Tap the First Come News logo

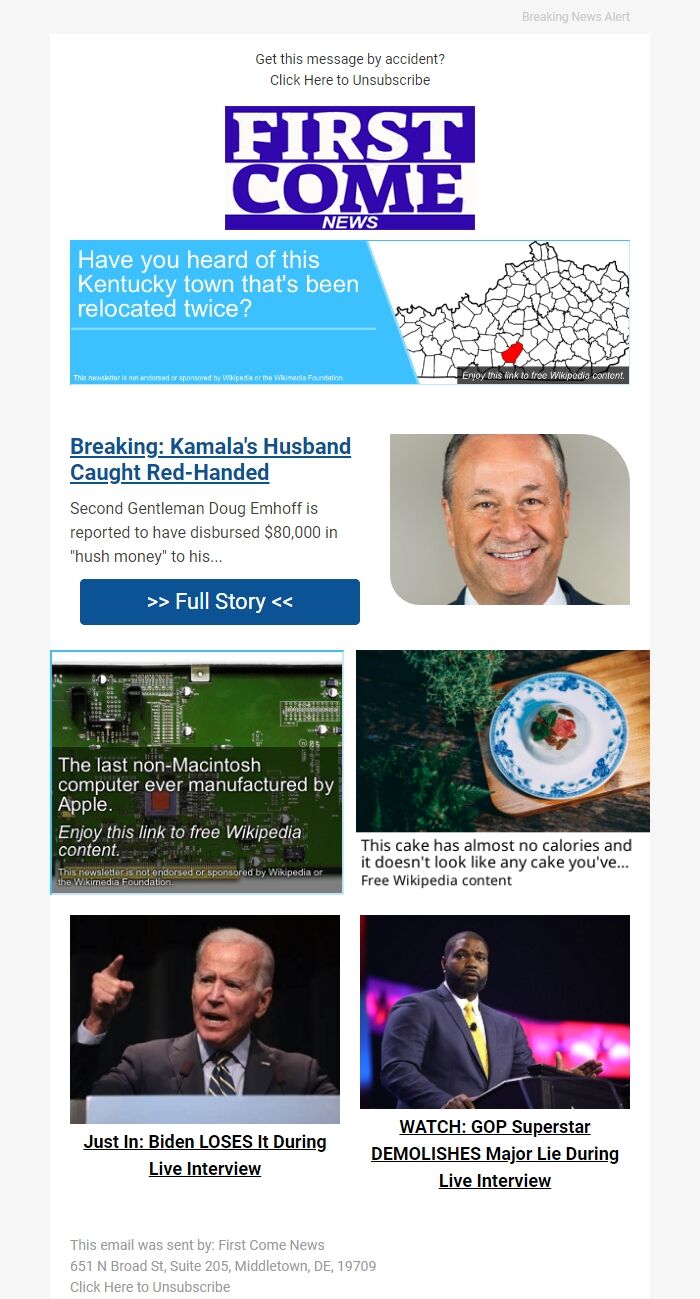[349, 168]
